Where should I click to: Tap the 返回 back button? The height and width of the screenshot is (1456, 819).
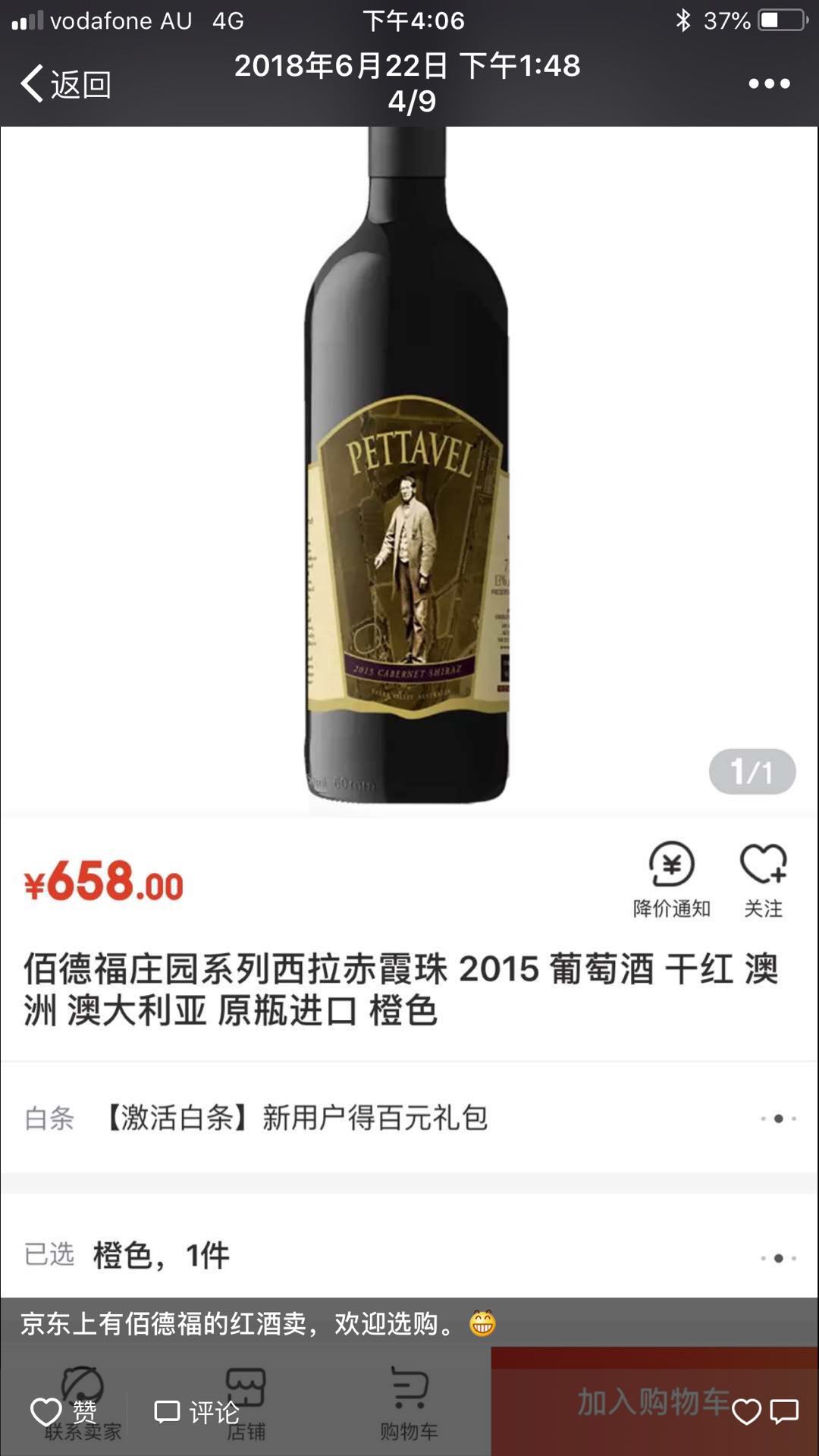(x=65, y=83)
